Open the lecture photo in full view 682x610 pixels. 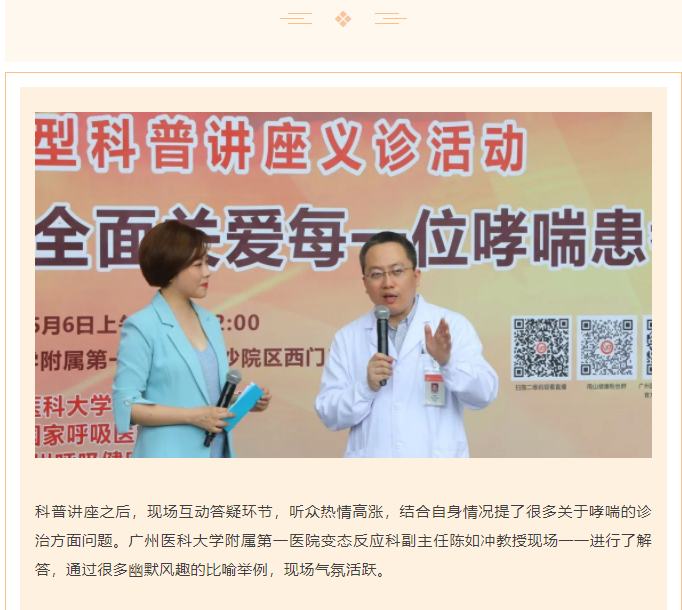point(343,285)
